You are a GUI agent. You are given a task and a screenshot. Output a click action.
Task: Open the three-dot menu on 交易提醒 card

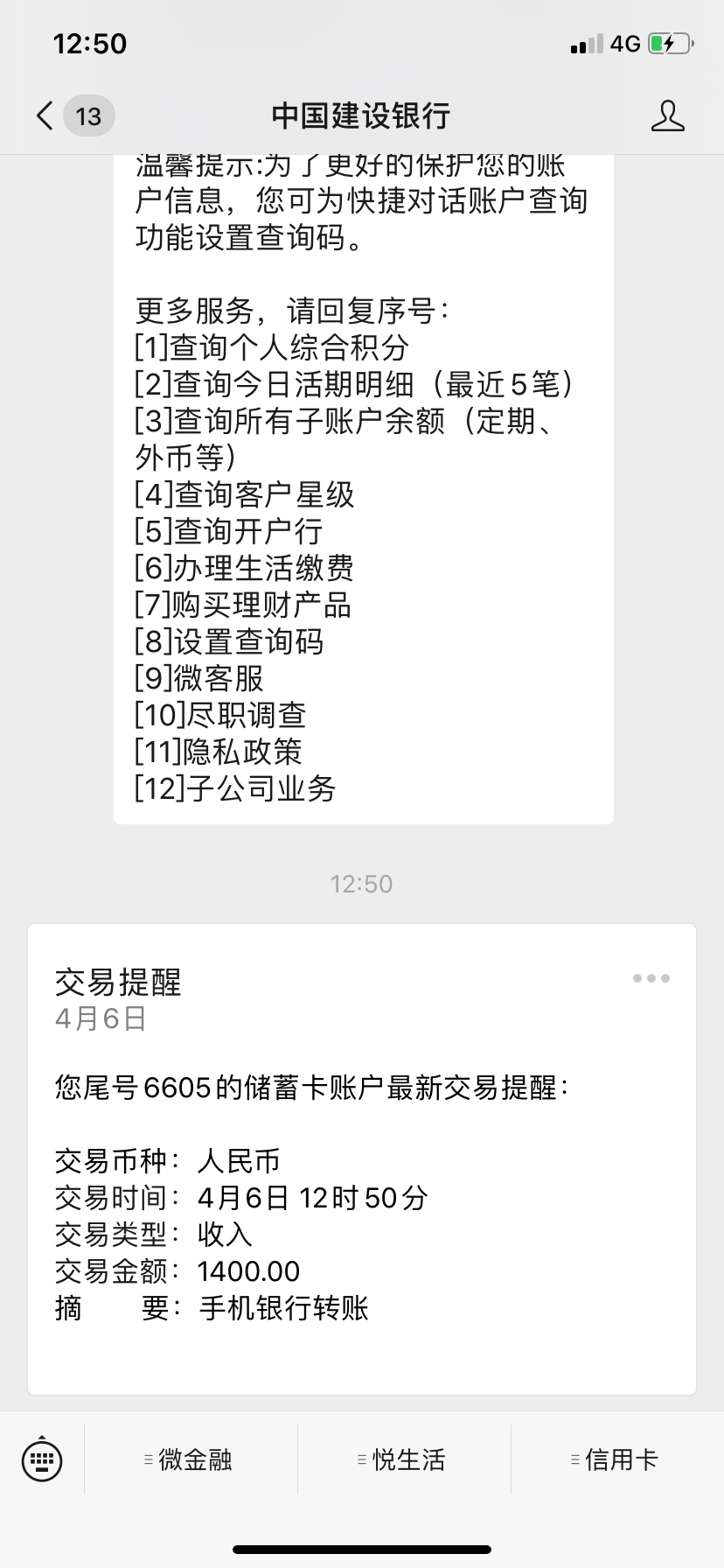point(651,978)
